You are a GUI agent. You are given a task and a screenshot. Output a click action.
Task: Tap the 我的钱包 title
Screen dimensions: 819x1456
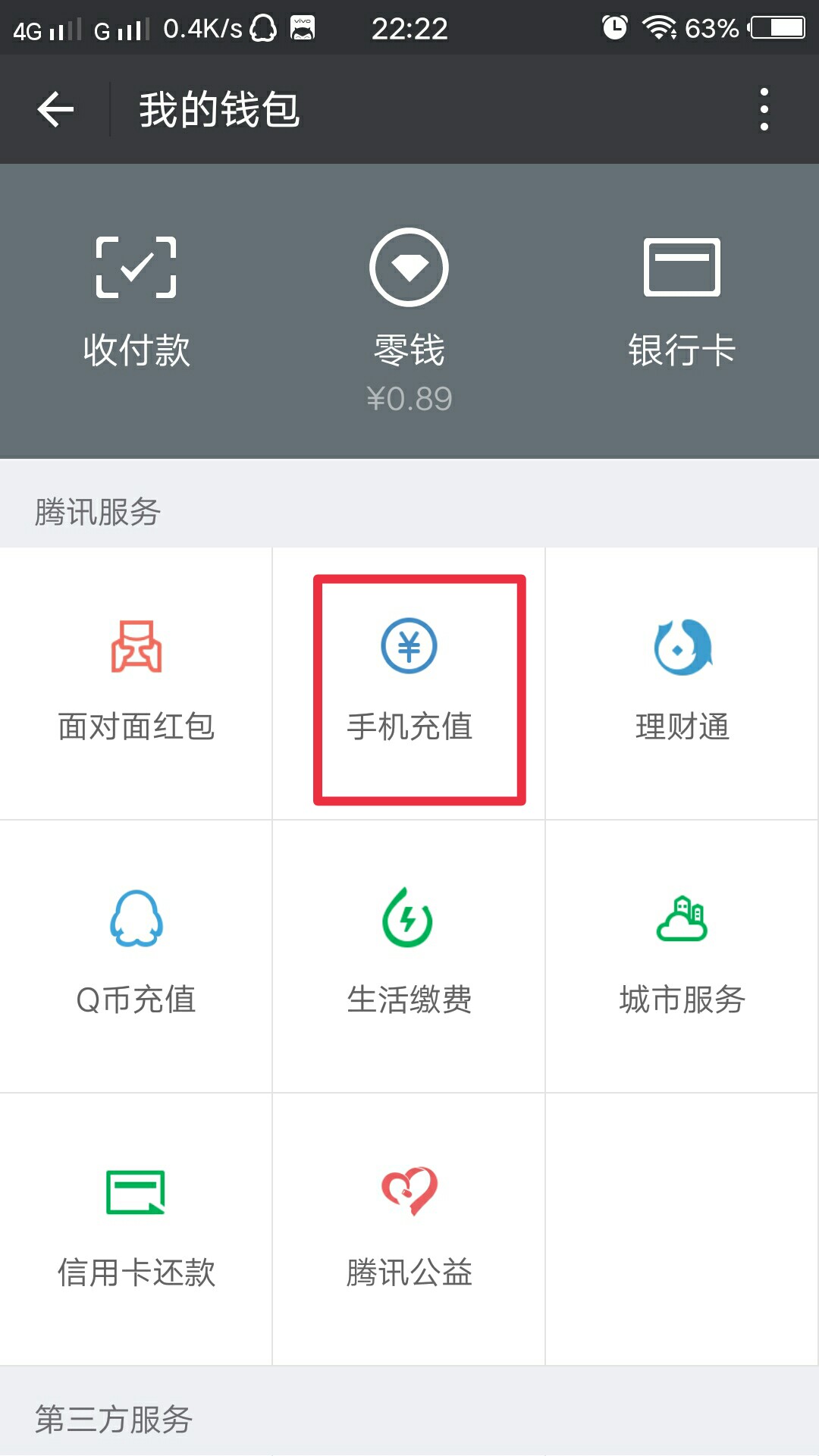pyautogui.click(x=219, y=109)
